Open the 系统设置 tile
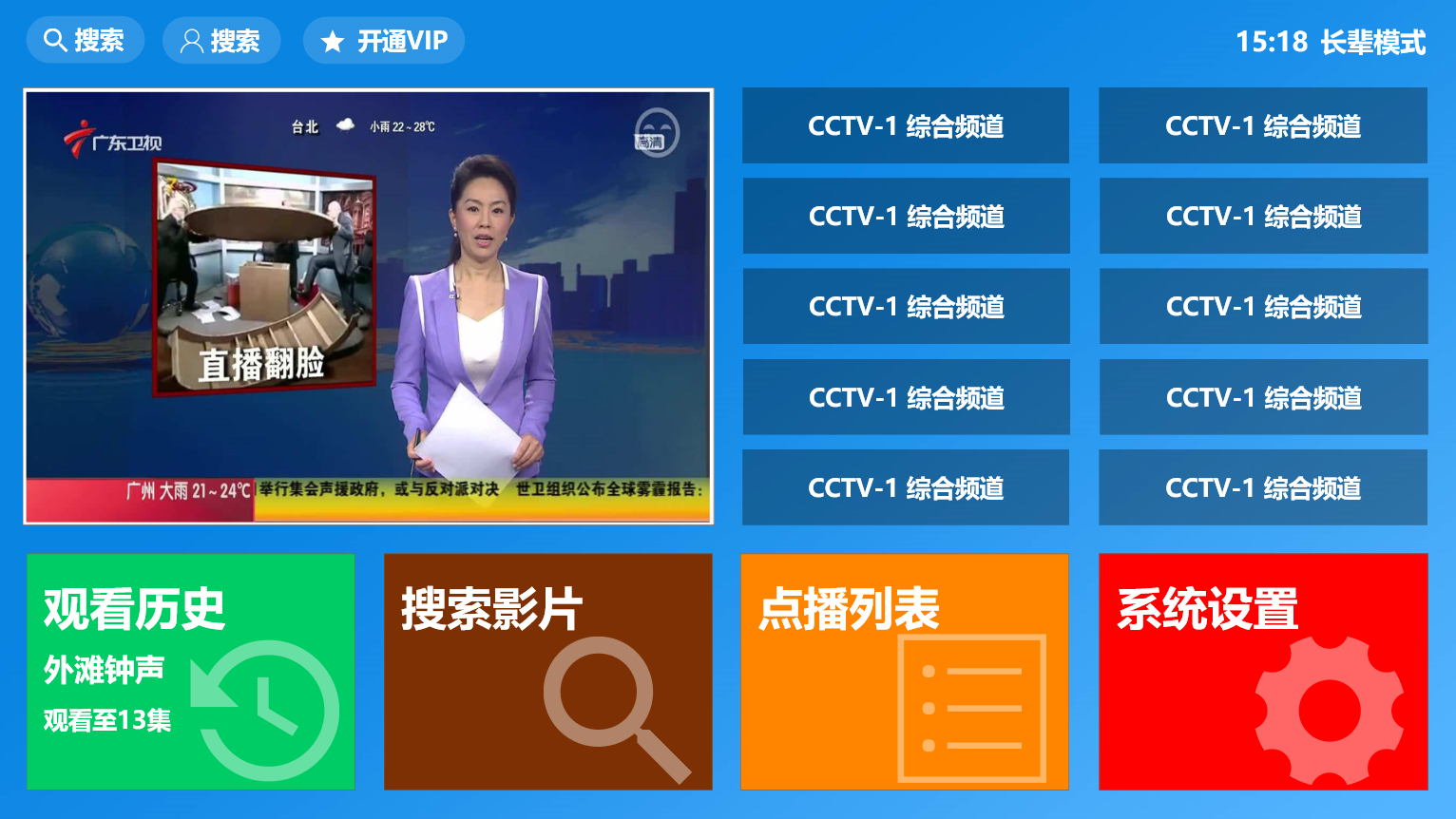The width and height of the screenshot is (1456, 819). [x=1262, y=671]
